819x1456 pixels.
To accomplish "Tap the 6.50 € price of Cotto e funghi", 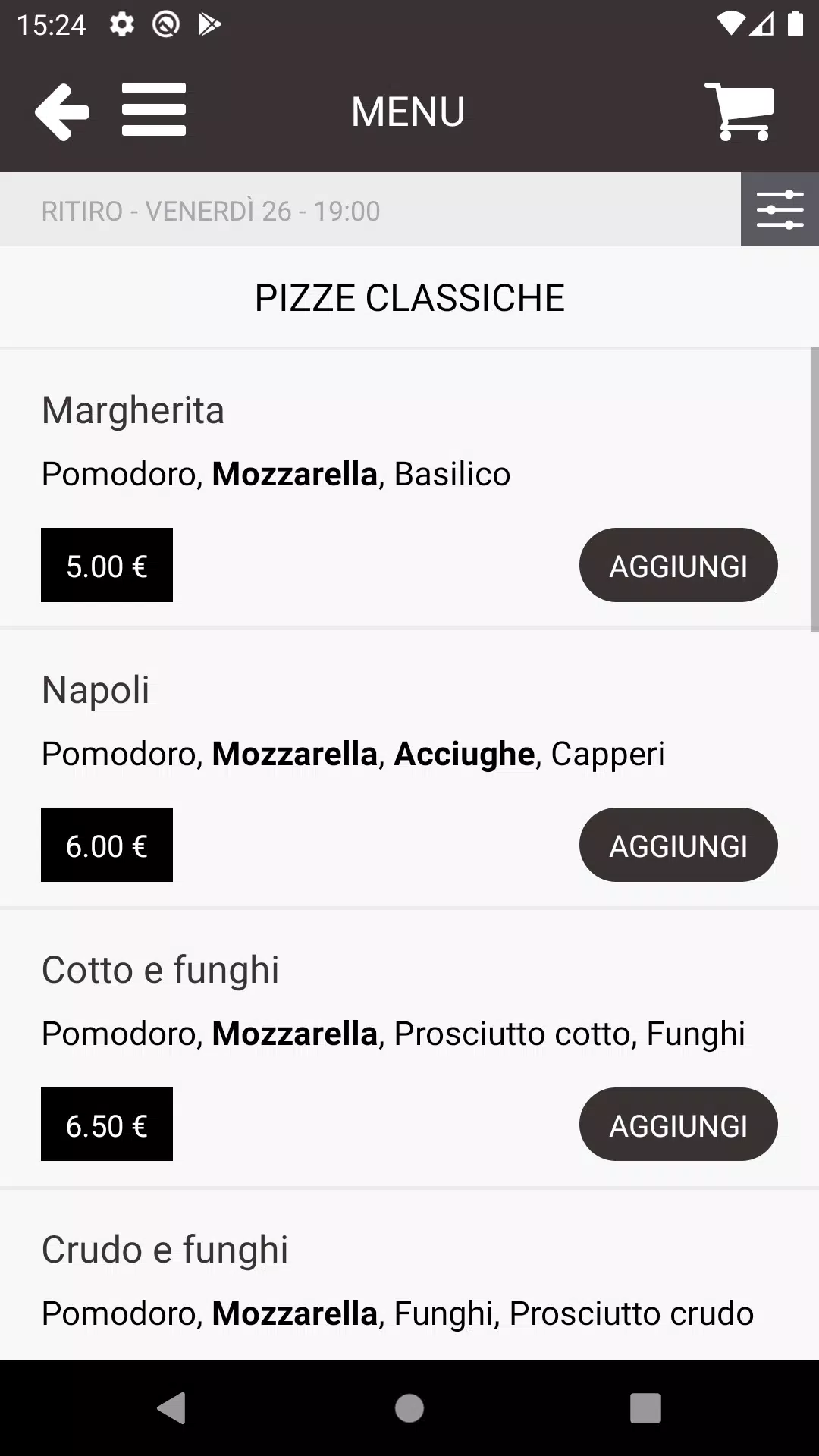I will point(106,1125).
